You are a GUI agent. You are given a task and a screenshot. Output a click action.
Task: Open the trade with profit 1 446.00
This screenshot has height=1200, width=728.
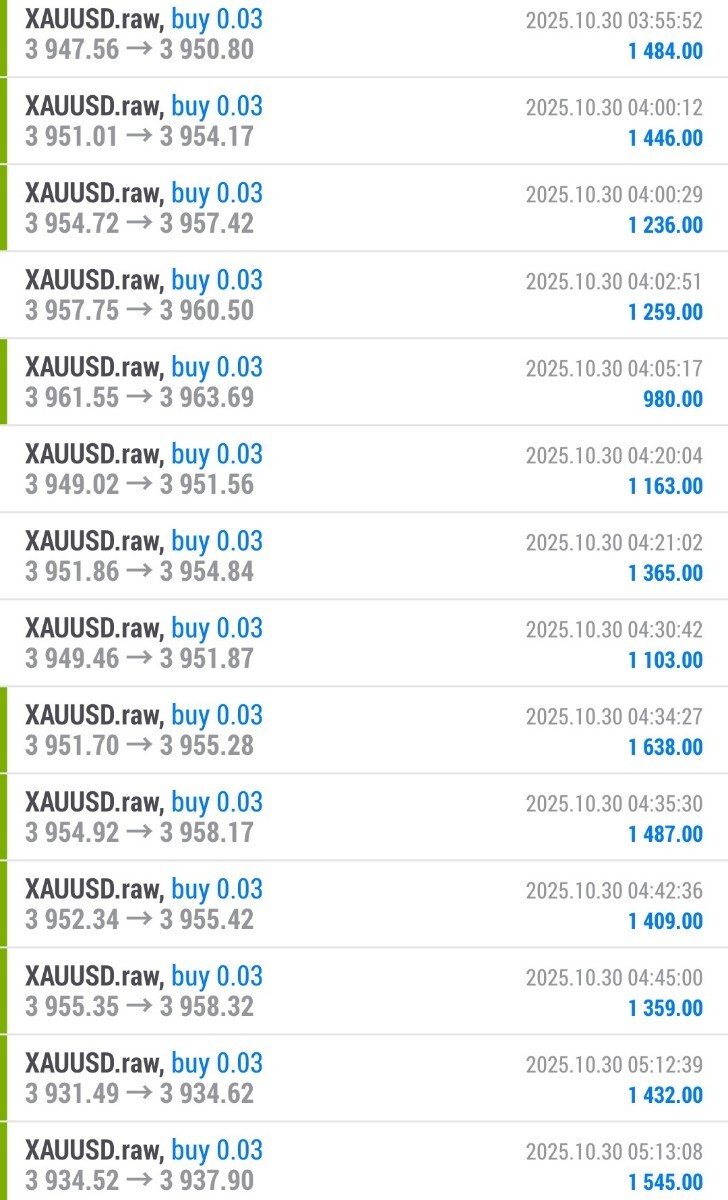(x=364, y=121)
